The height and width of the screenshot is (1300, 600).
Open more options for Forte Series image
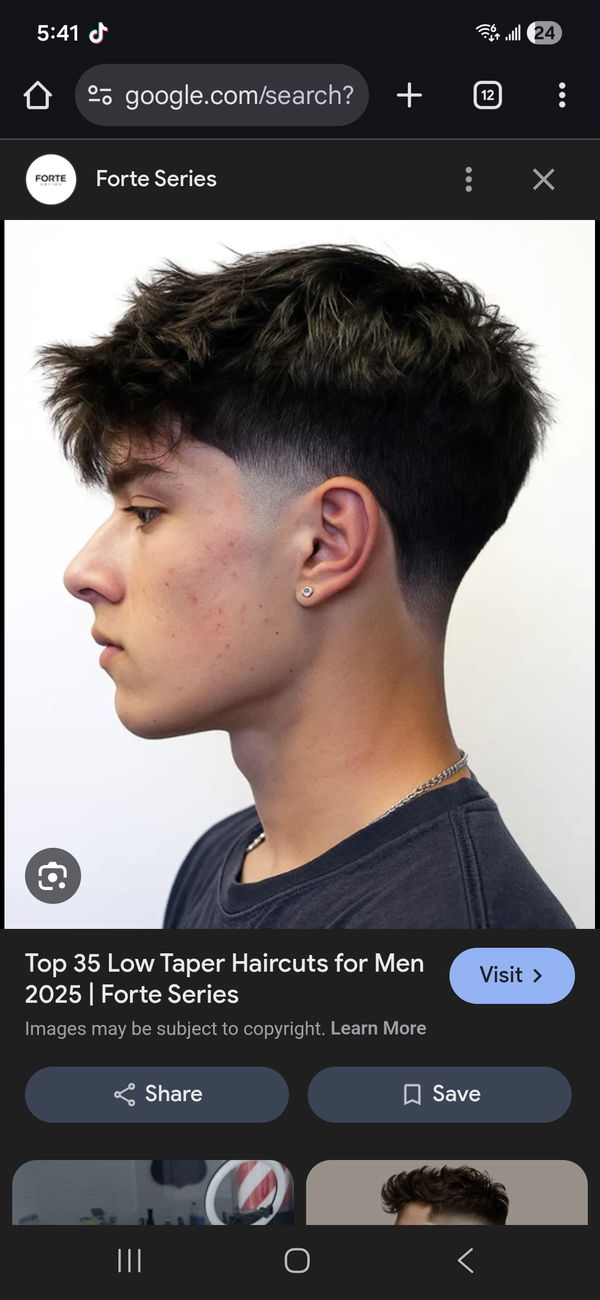468,179
